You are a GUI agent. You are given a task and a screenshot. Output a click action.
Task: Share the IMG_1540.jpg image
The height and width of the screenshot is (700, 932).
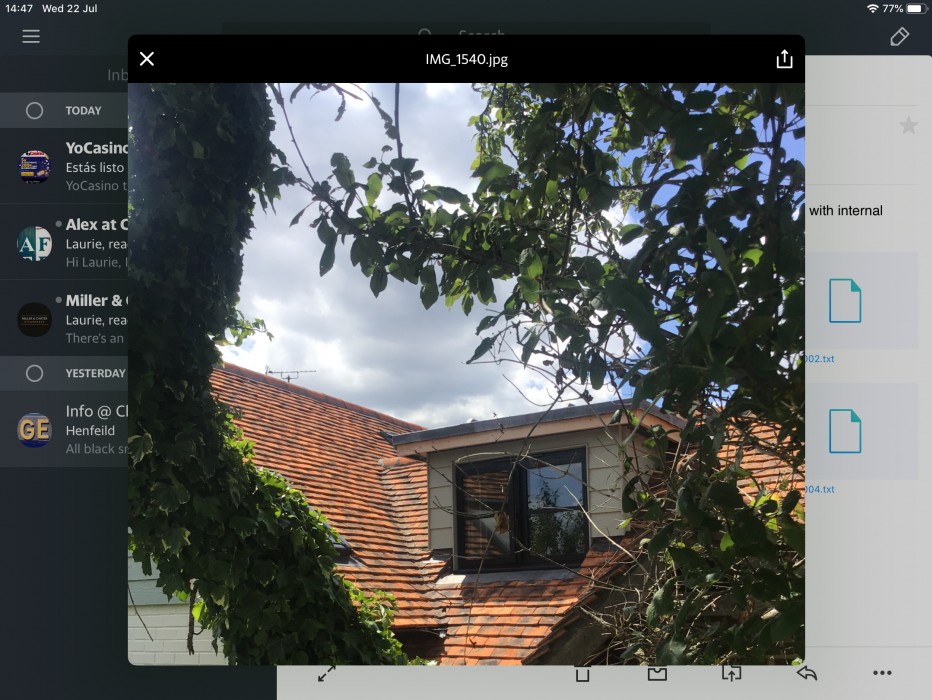784,59
